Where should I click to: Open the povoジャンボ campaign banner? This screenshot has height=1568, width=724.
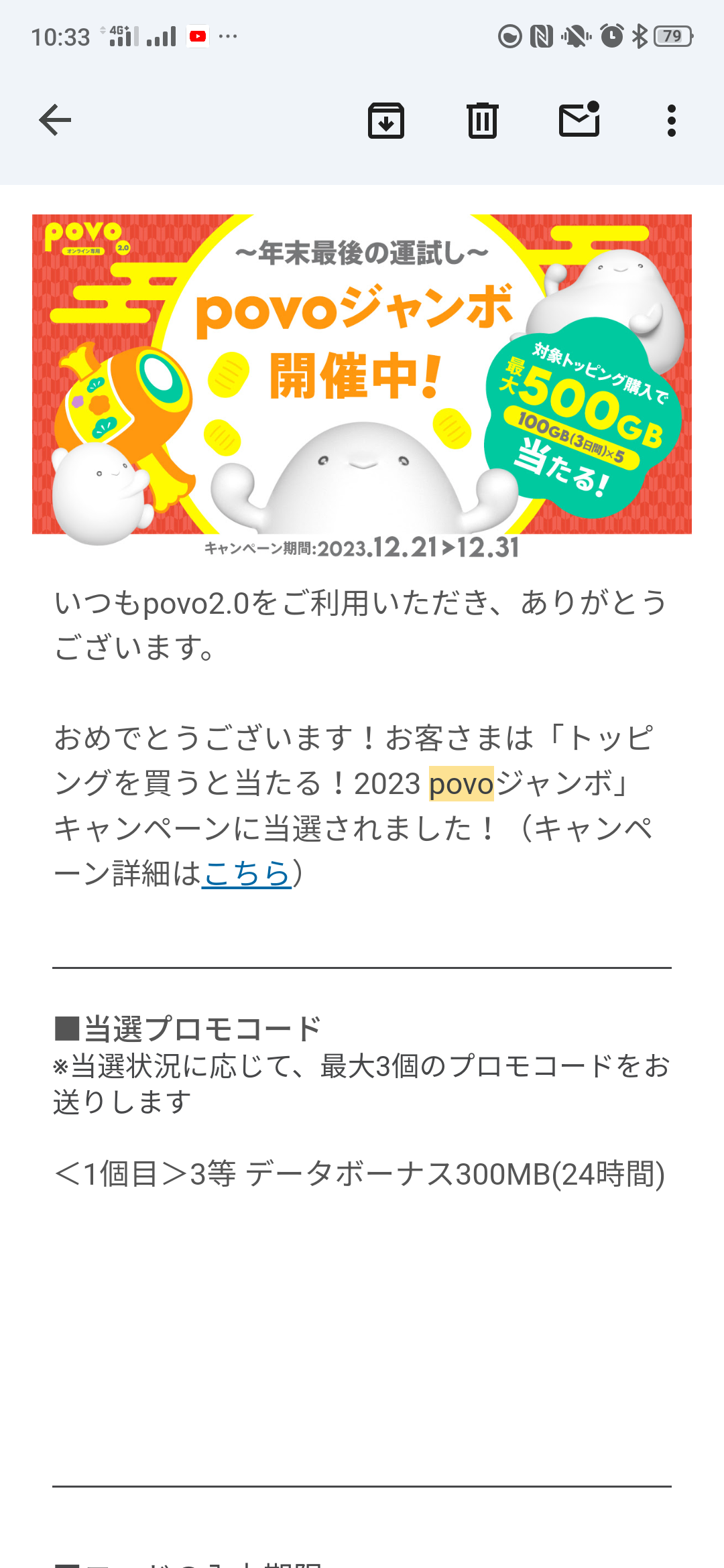[x=362, y=375]
